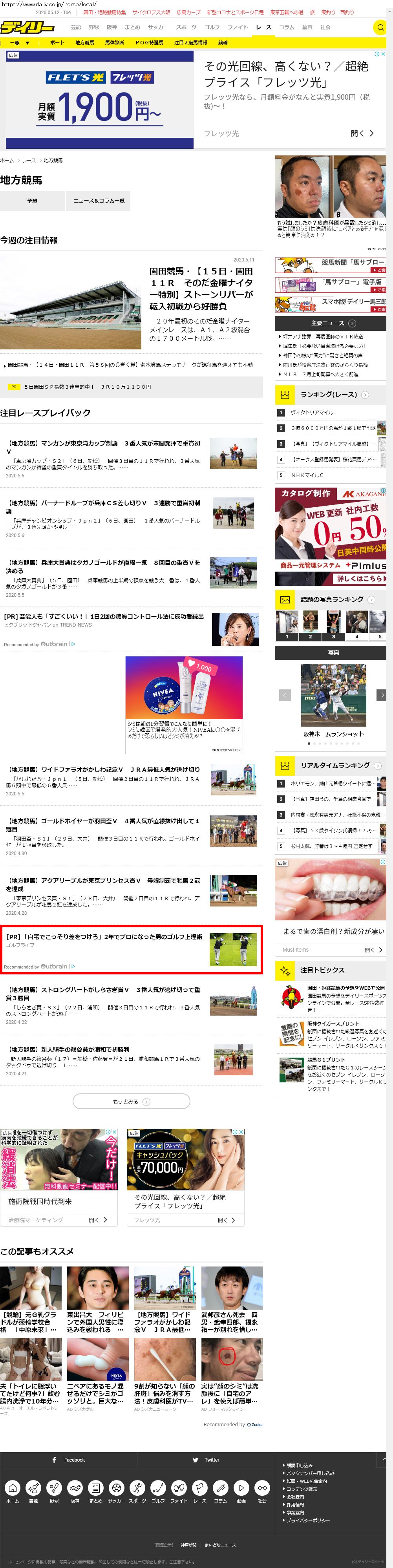This screenshot has width=393, height=1568.
Task: Open the 園田競馬 15日 ストーンリバー featured article
Action: (201, 289)
